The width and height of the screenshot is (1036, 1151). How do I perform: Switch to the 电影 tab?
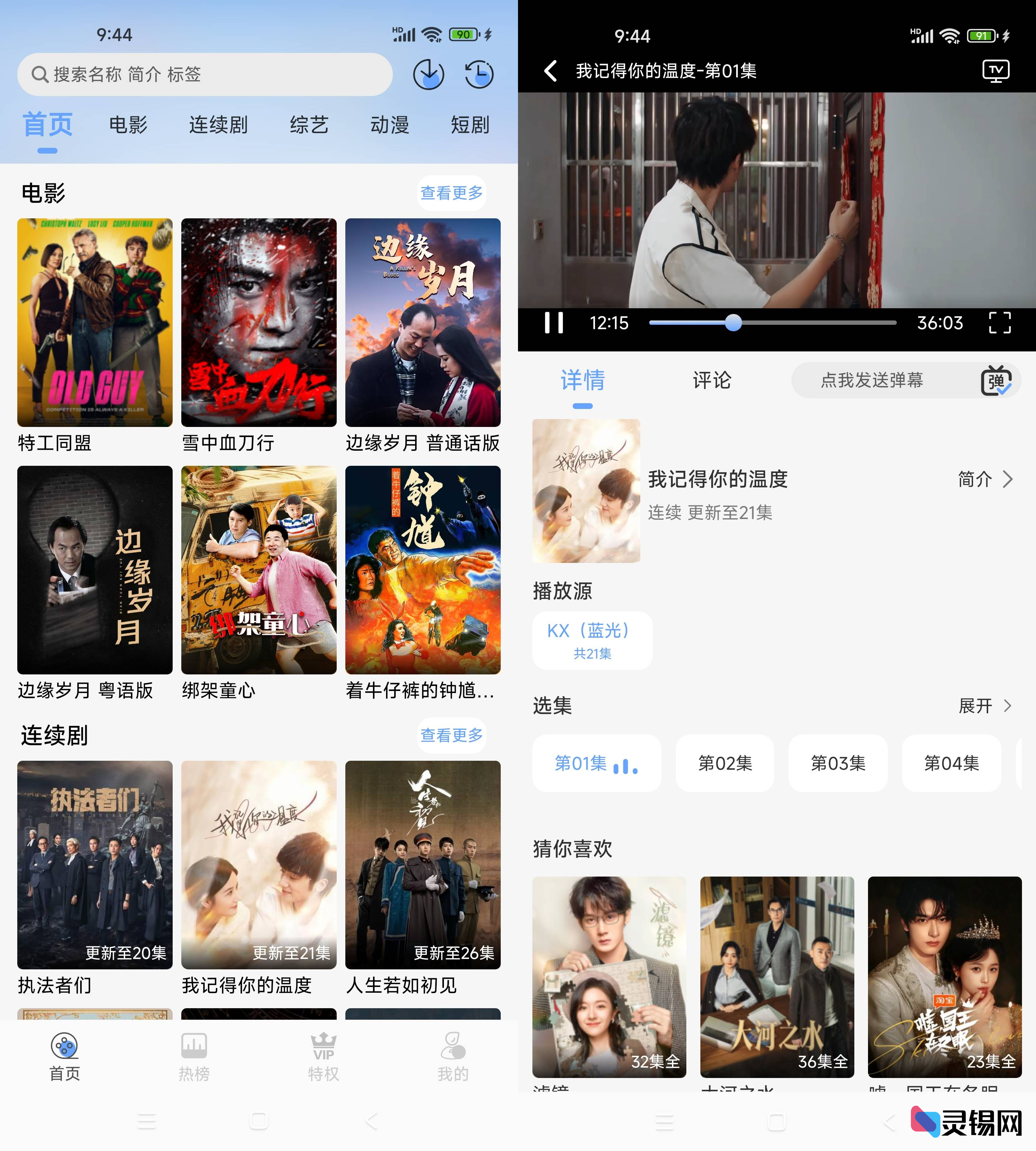tap(128, 125)
